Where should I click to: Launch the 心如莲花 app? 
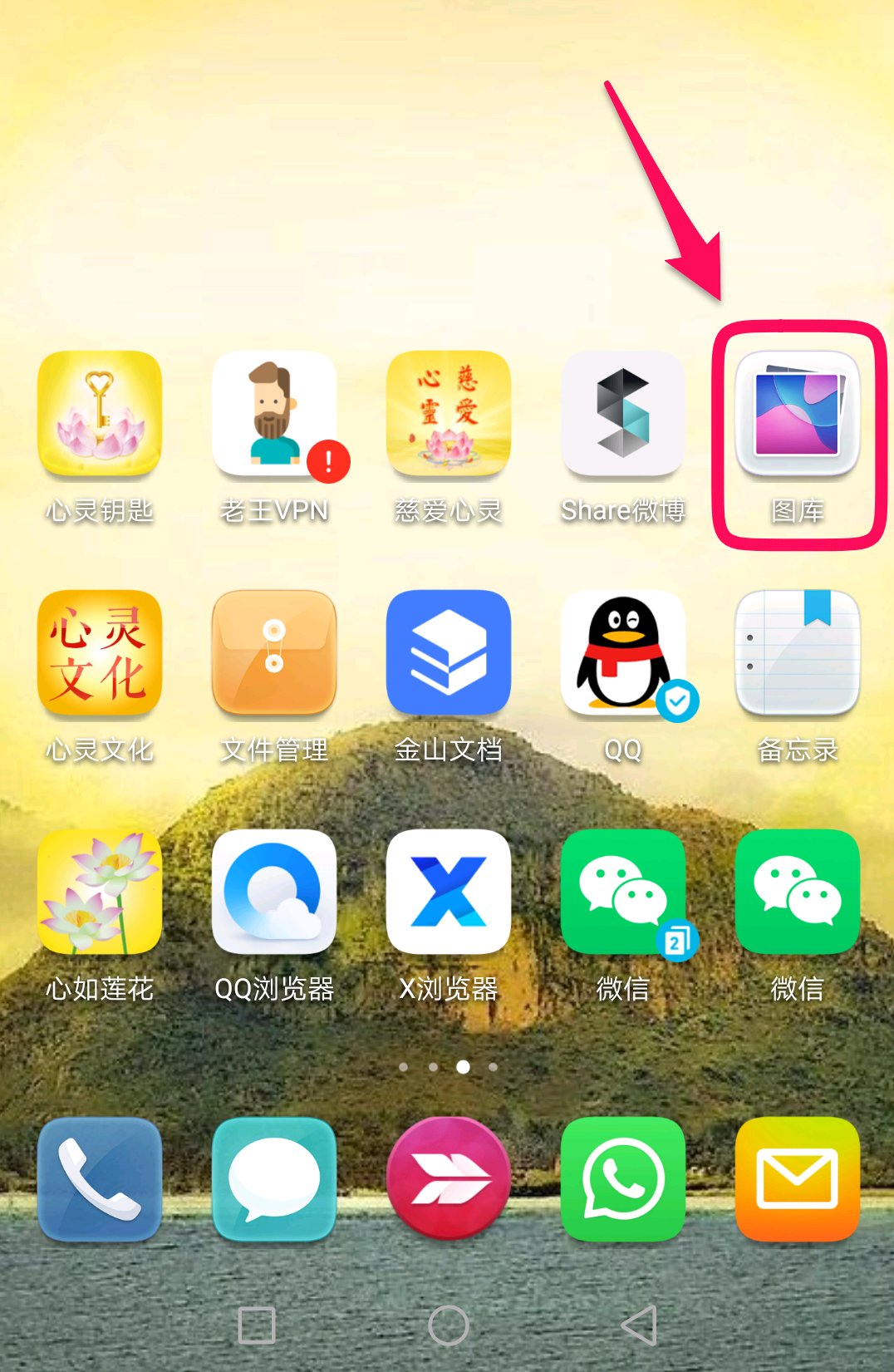point(100,893)
